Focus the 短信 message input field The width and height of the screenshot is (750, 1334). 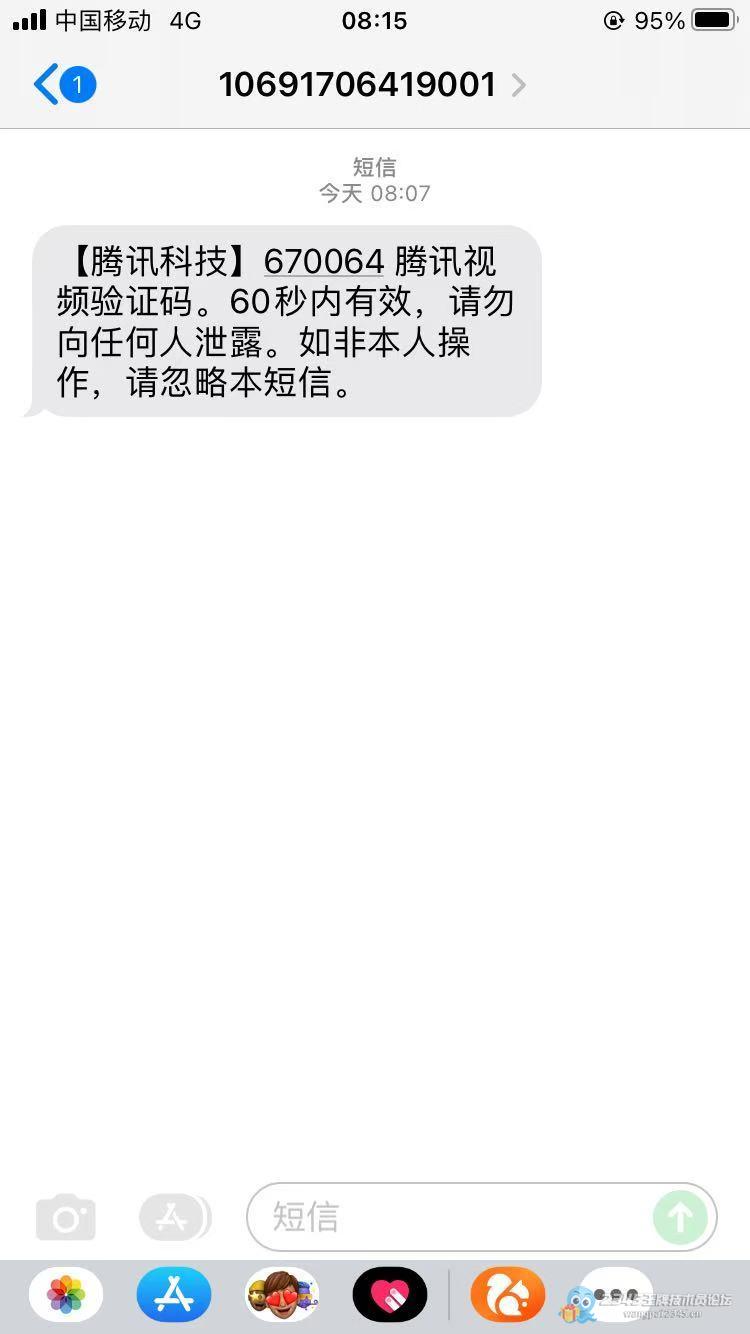pos(450,1218)
